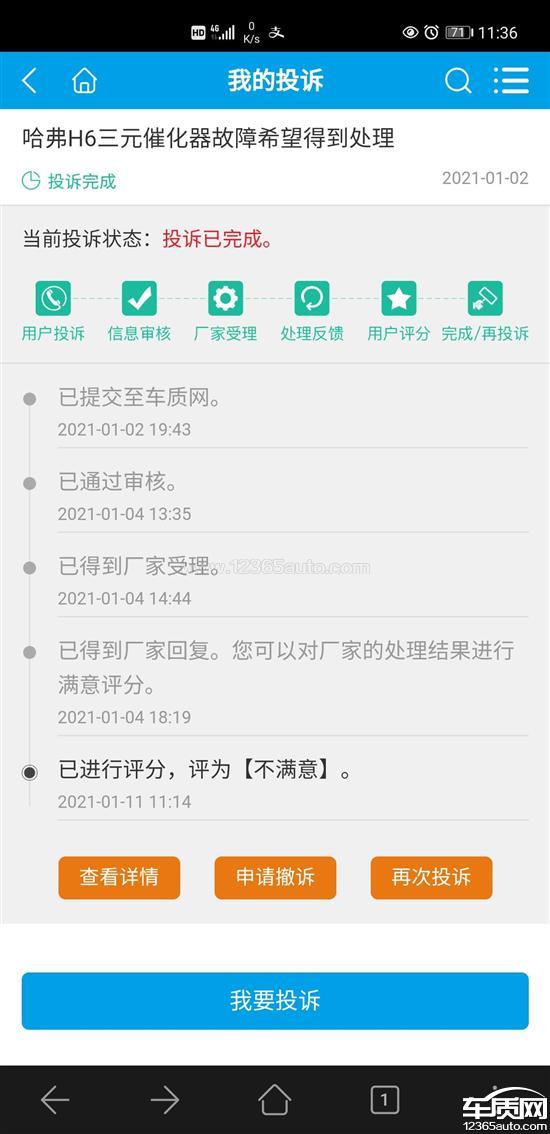Viewport: 550px width, 1134px height.
Task: Tap browser forward arrow in bottom bar
Action: [x=165, y=1100]
